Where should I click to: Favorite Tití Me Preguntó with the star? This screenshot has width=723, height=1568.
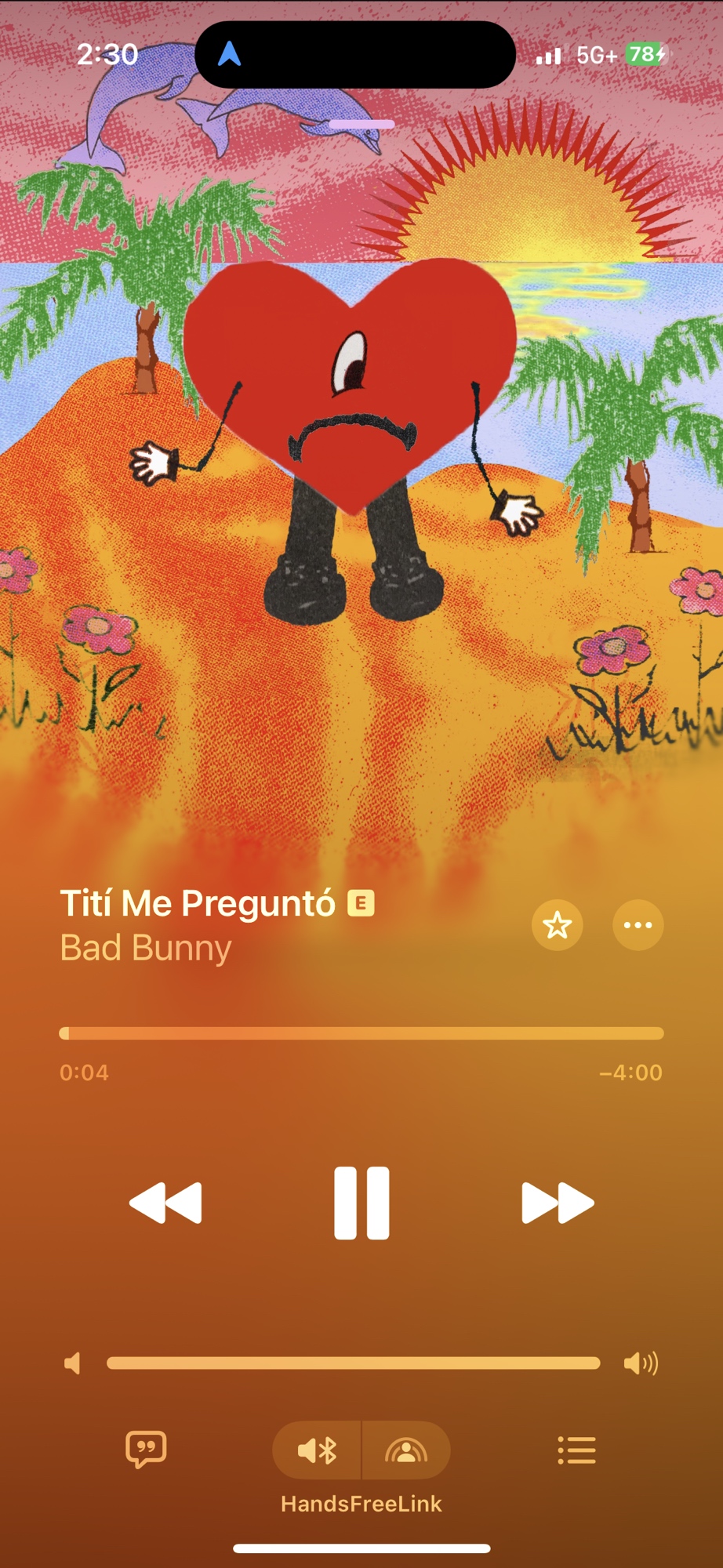tap(557, 925)
